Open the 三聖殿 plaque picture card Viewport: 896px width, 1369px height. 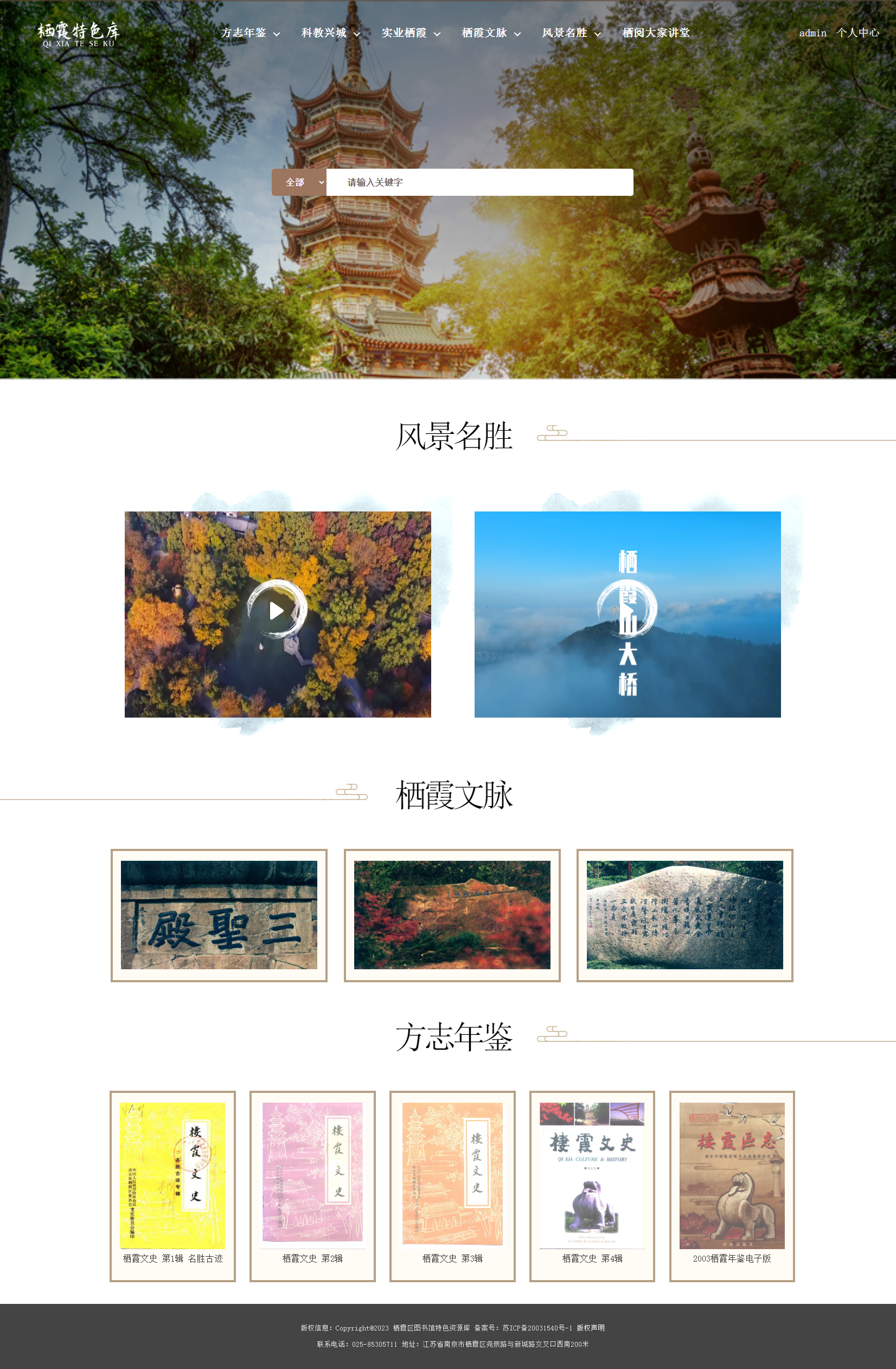coord(219,914)
